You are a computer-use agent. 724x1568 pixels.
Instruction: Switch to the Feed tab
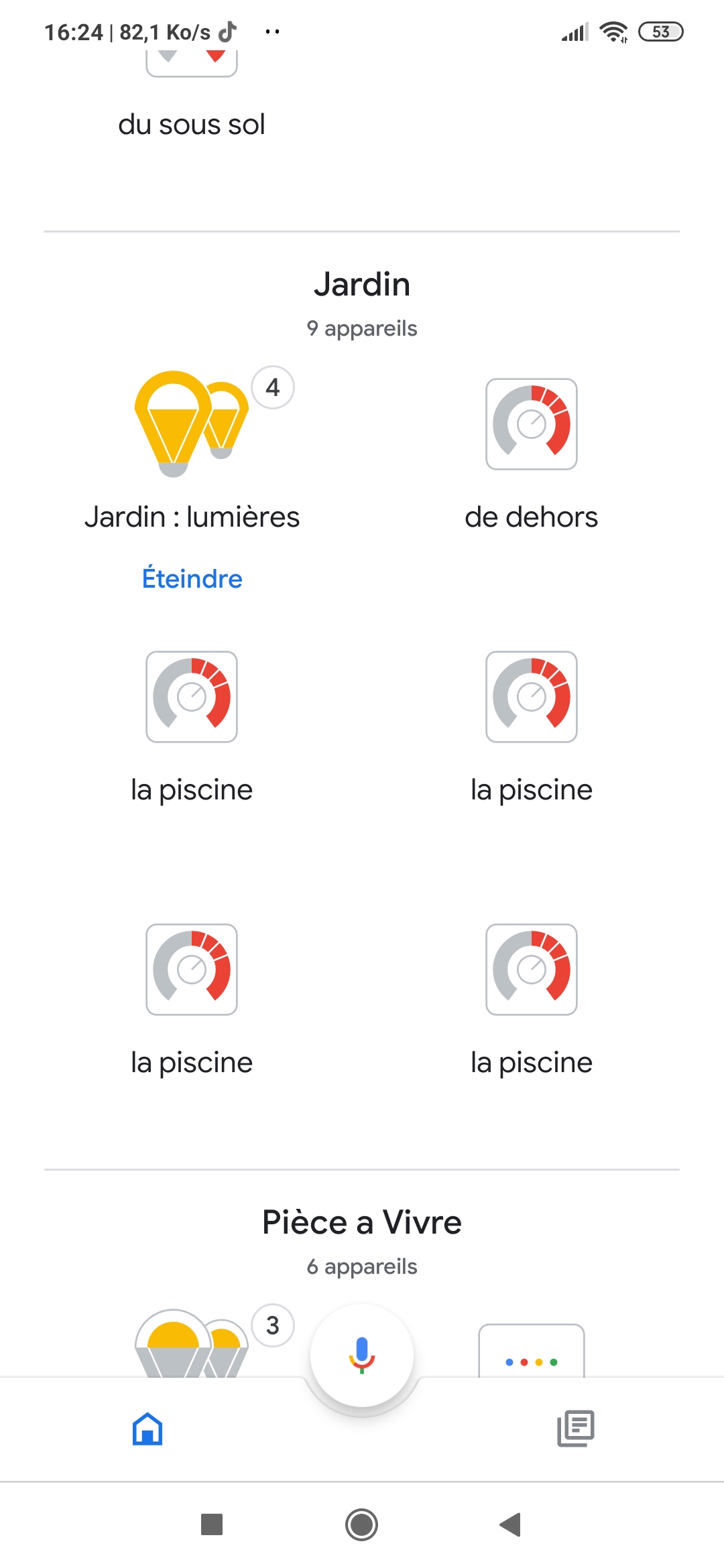[575, 1429]
